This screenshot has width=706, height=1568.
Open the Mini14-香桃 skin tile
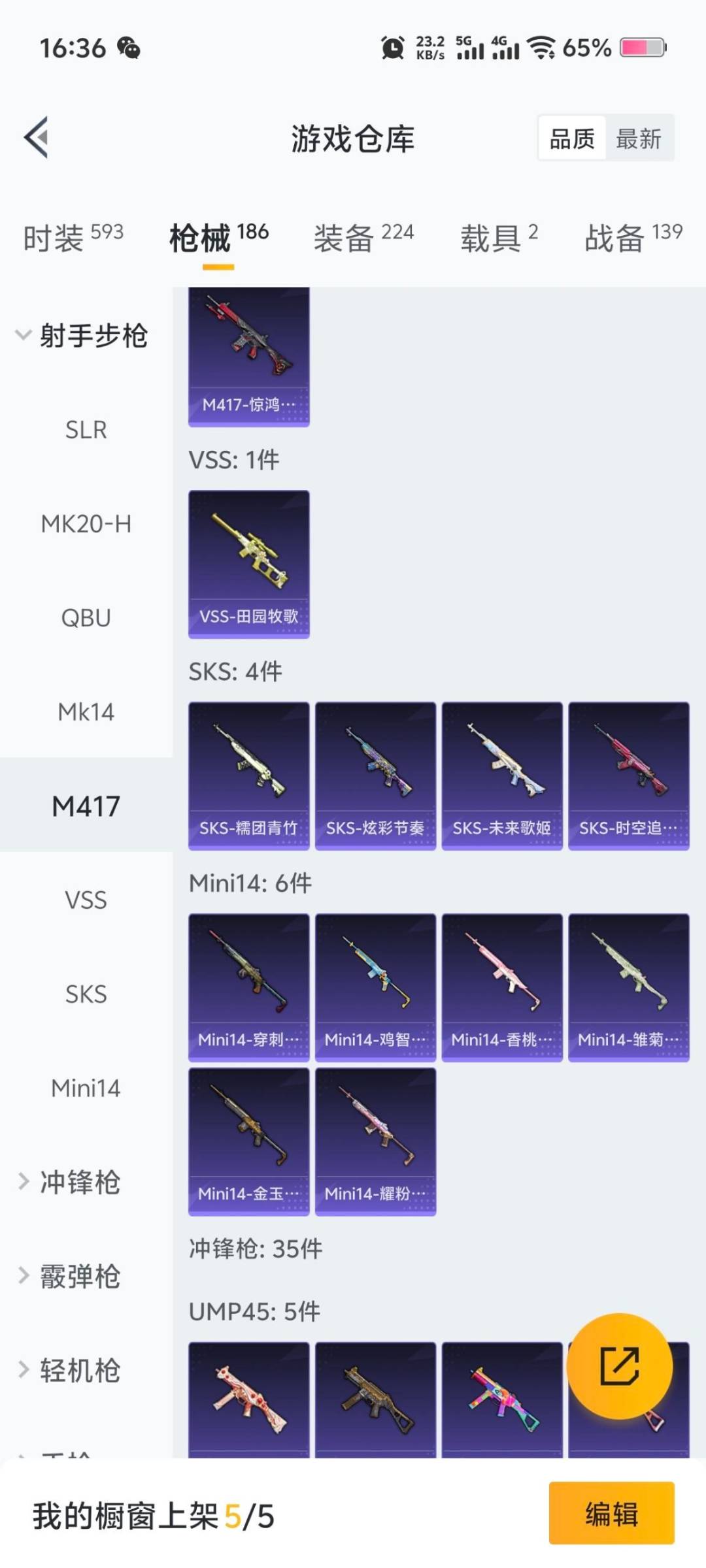tap(502, 987)
